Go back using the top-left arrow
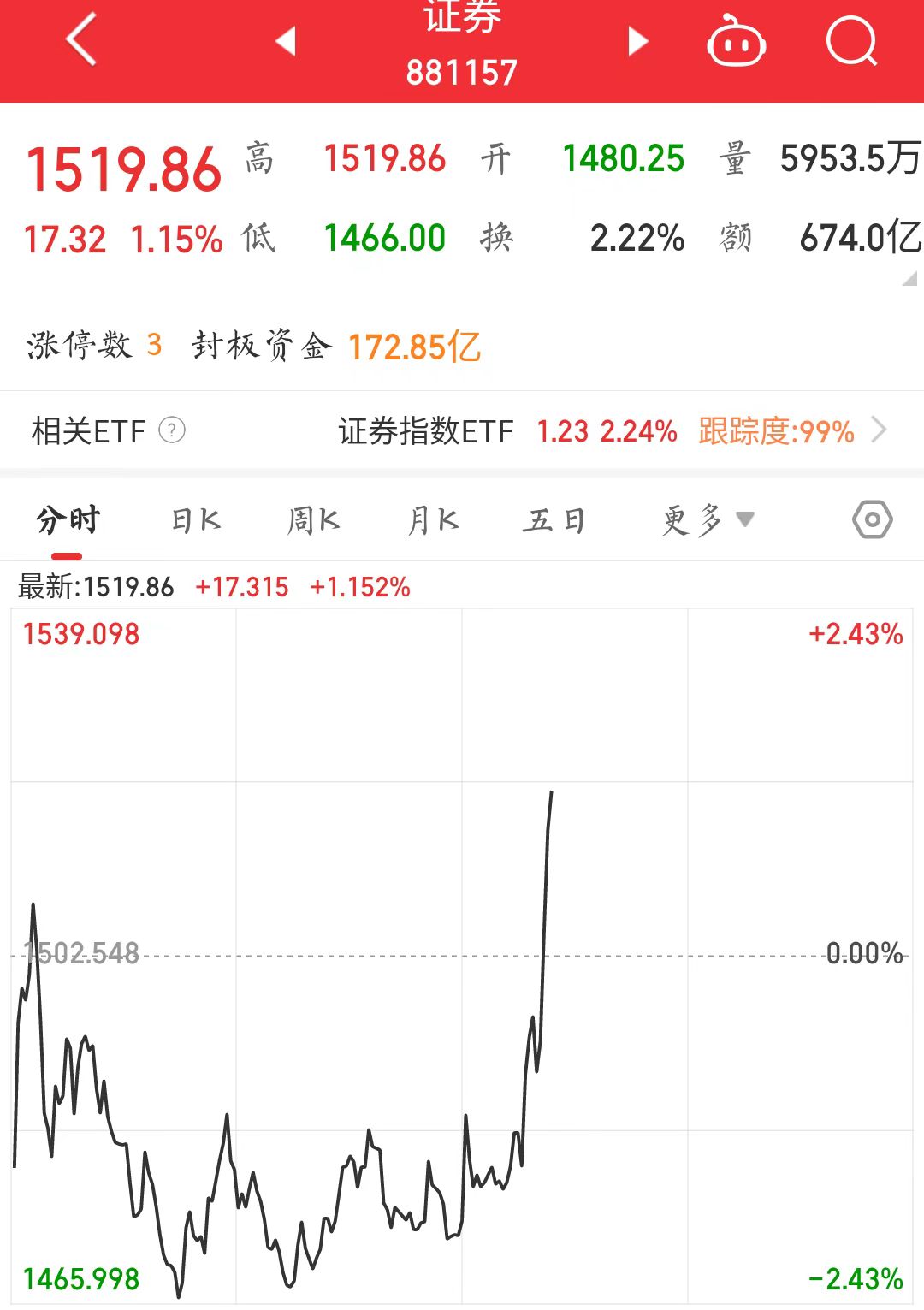 [x=81, y=40]
